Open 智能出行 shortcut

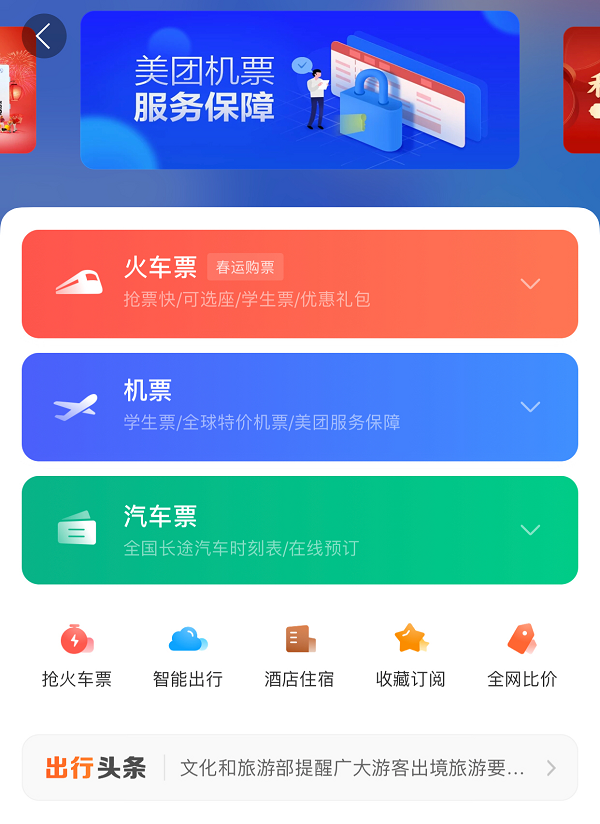coord(188,655)
